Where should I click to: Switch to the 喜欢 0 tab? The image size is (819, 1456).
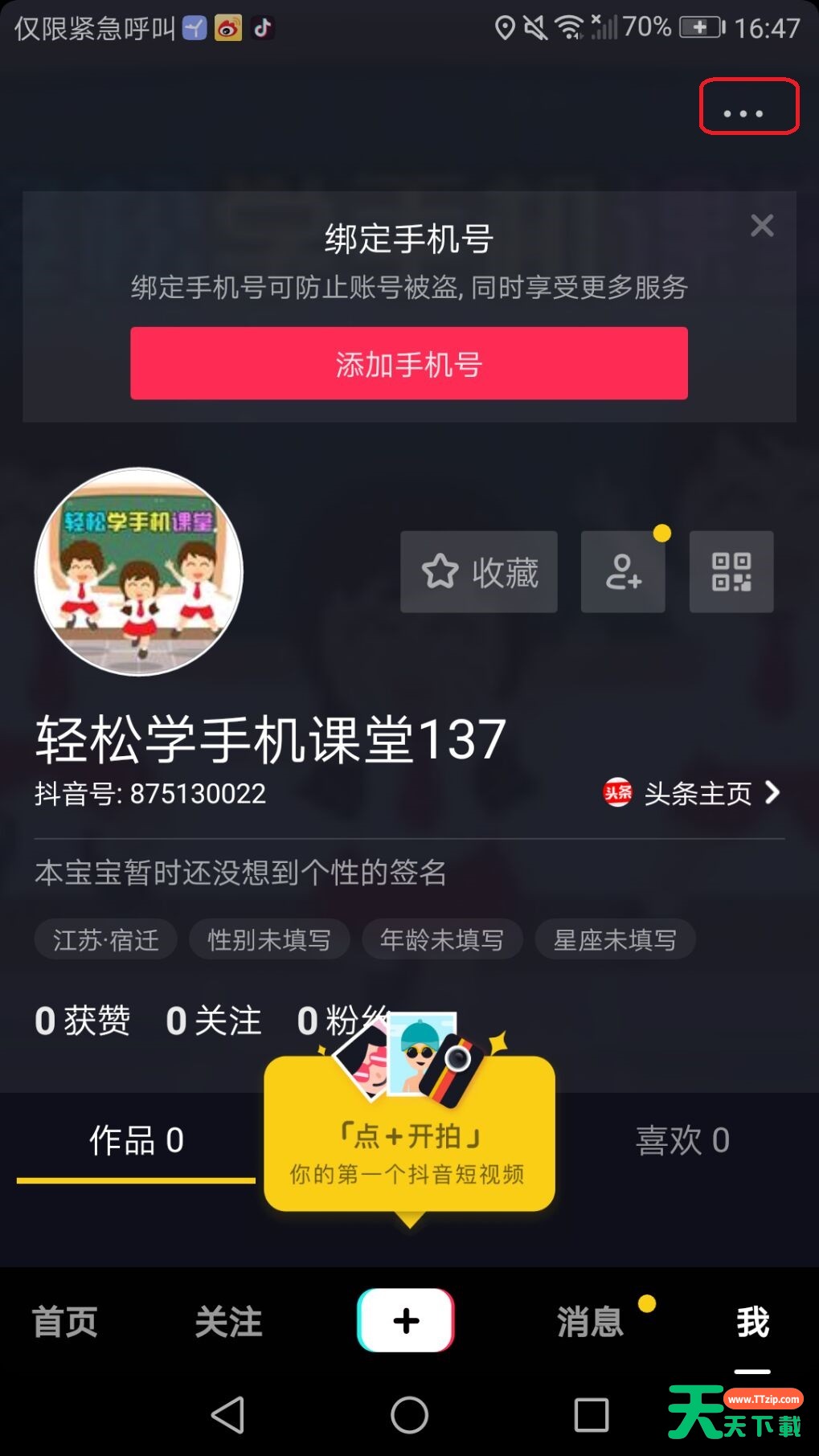tap(682, 1140)
